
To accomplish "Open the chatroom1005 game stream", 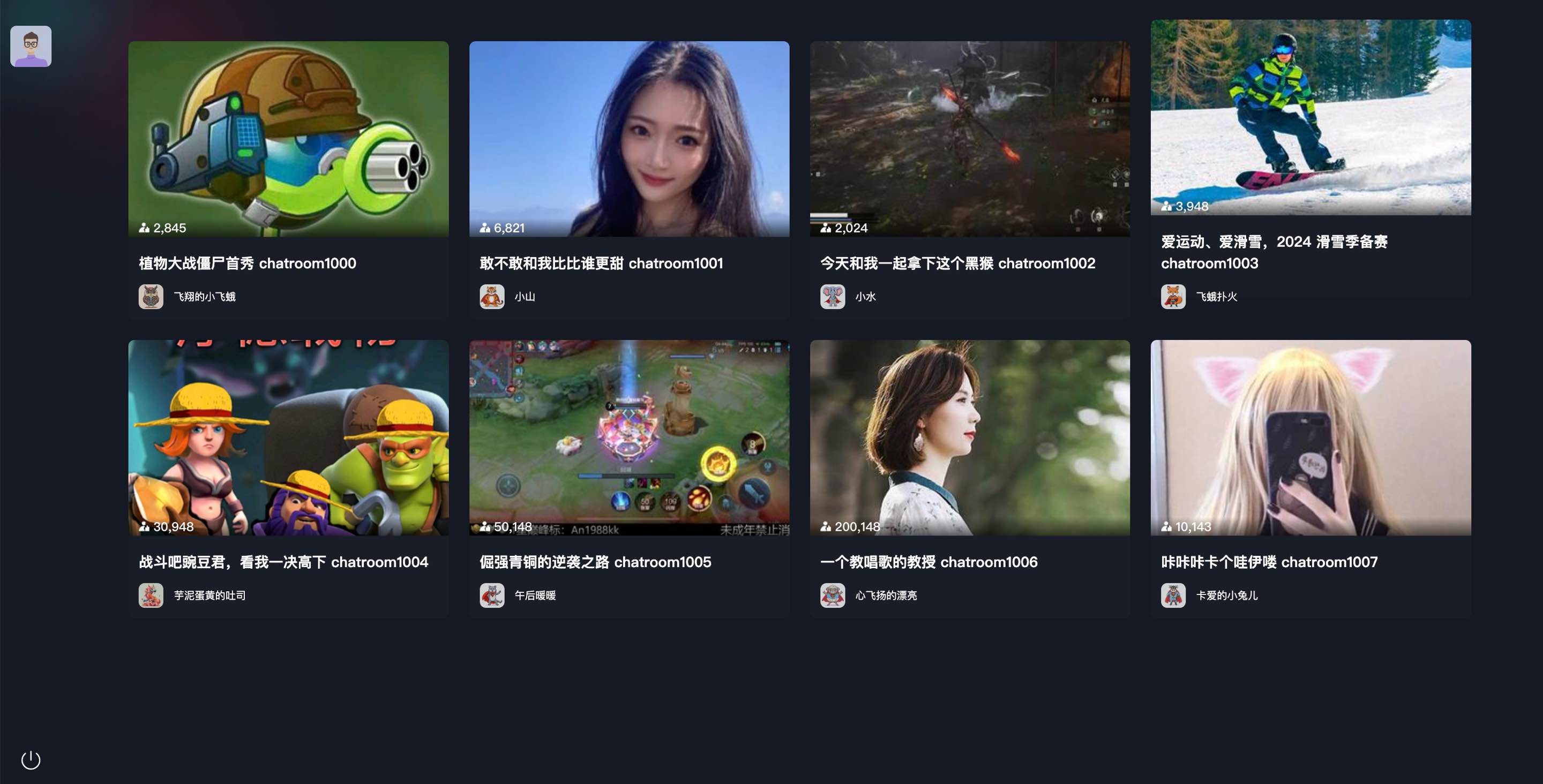I will tap(629, 437).
